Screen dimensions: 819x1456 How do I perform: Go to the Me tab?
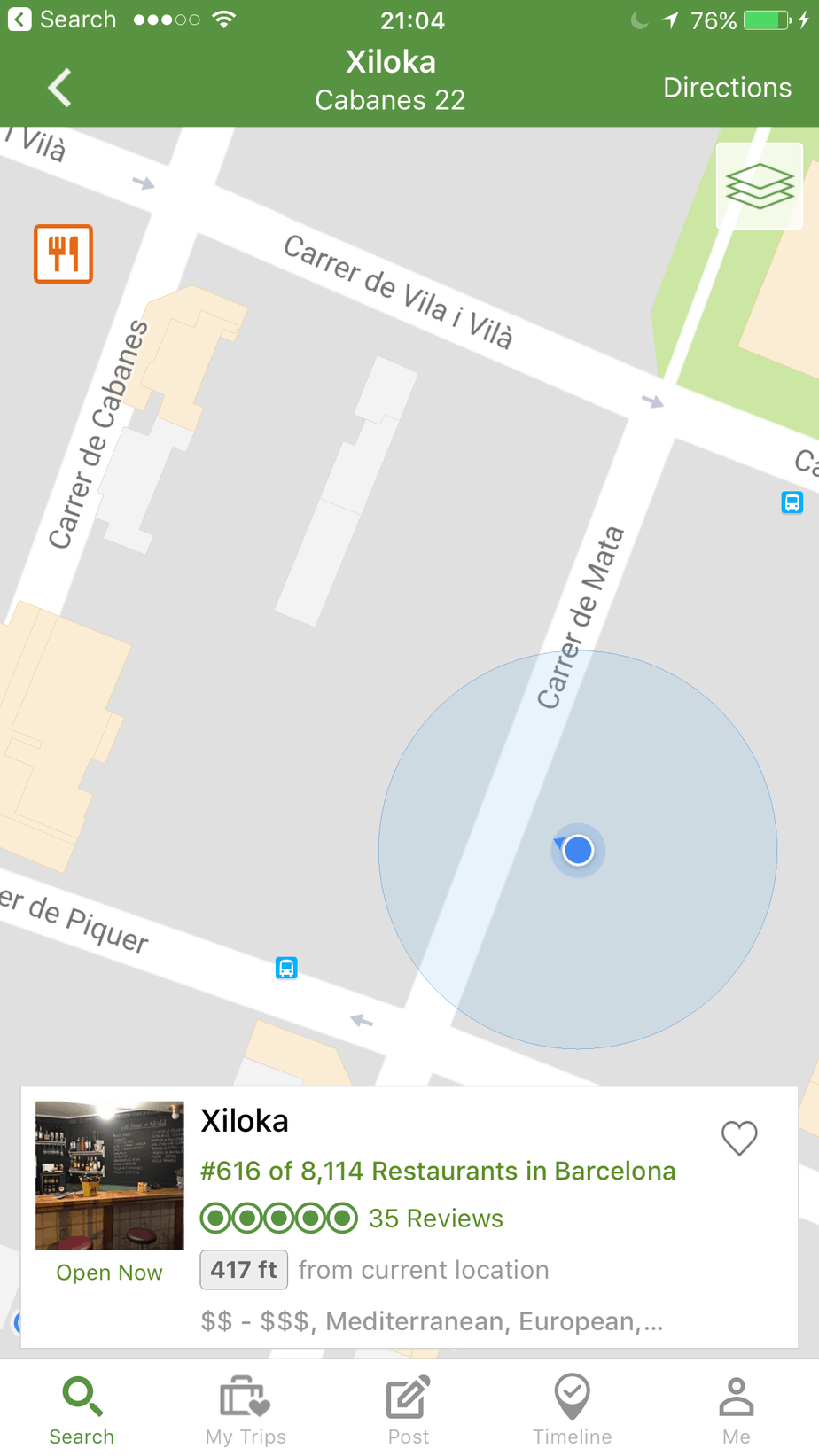(736, 1410)
